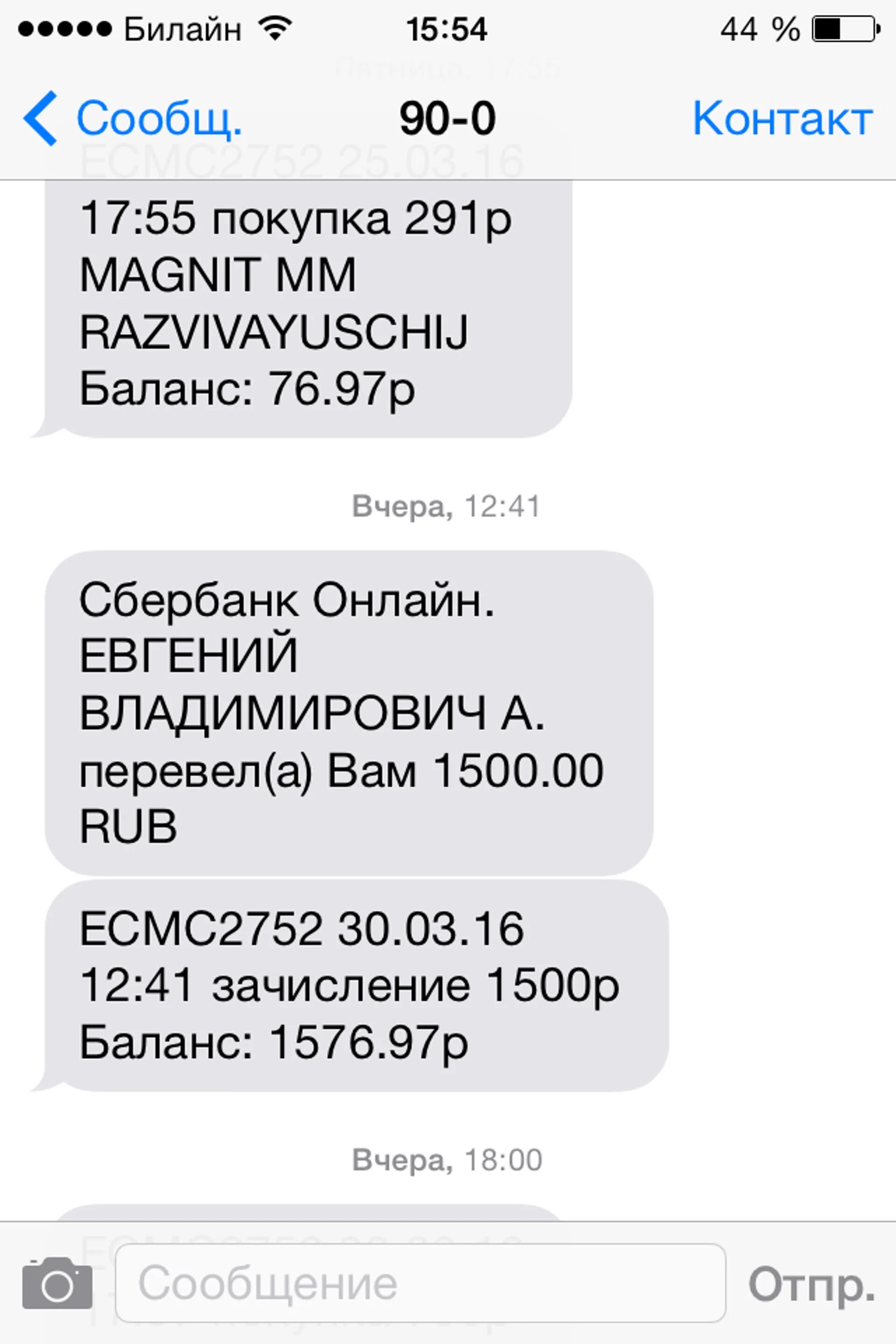Tap the Отпр. send button
896x1344 pixels.
[x=812, y=1284]
